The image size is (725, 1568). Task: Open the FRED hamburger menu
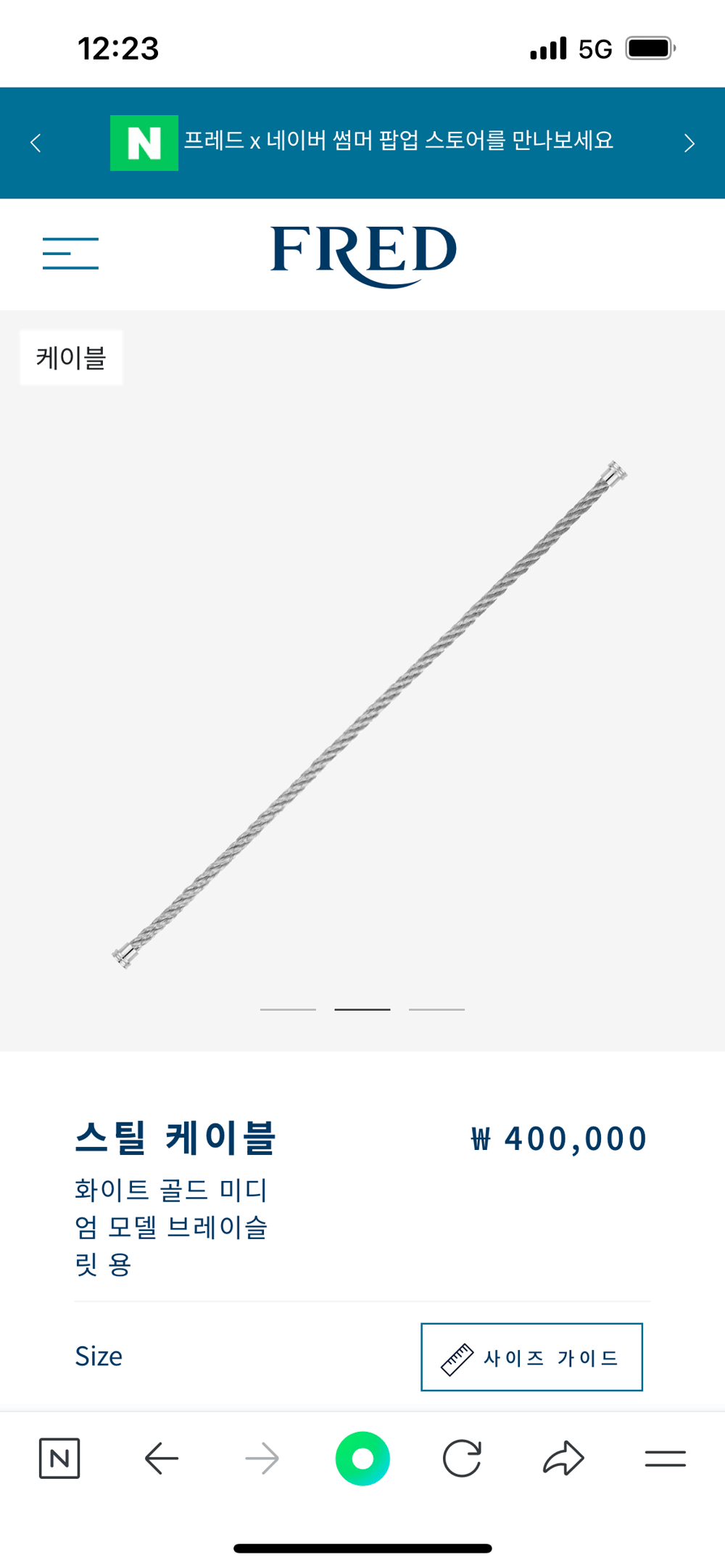70,254
